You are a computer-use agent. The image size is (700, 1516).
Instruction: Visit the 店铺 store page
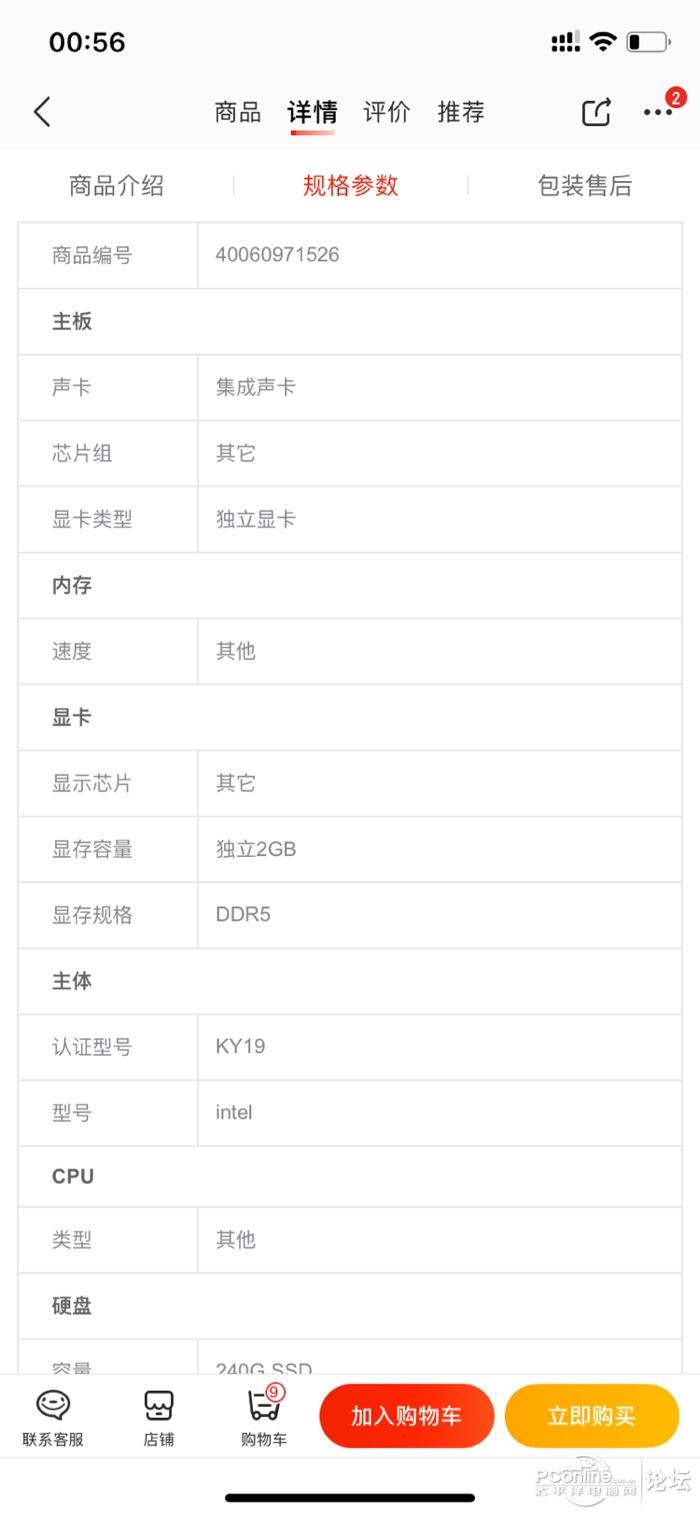pos(159,1417)
